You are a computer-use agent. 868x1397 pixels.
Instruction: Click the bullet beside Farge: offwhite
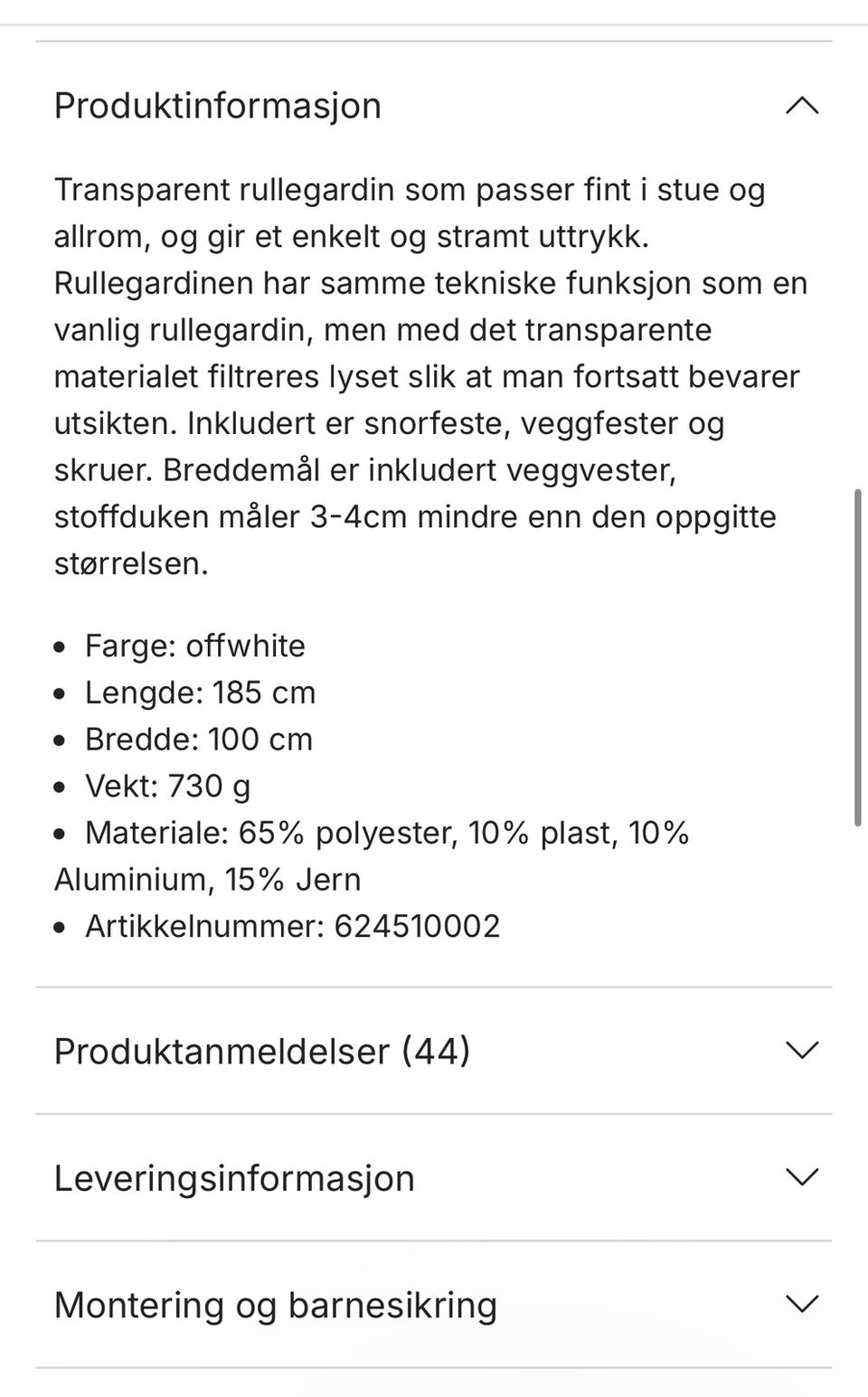[x=61, y=647]
